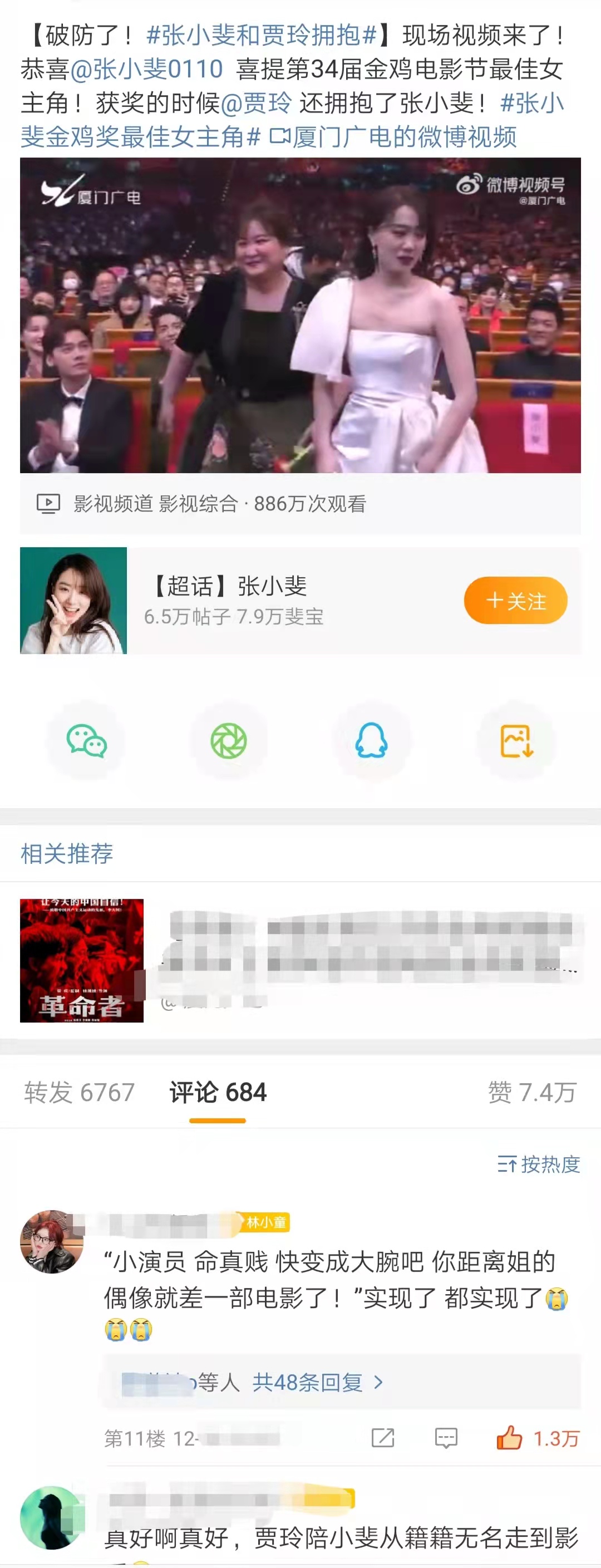The width and height of the screenshot is (601, 1568).
Task: Like the 第11楼 comment with 1.3万 likes
Action: tap(510, 1438)
